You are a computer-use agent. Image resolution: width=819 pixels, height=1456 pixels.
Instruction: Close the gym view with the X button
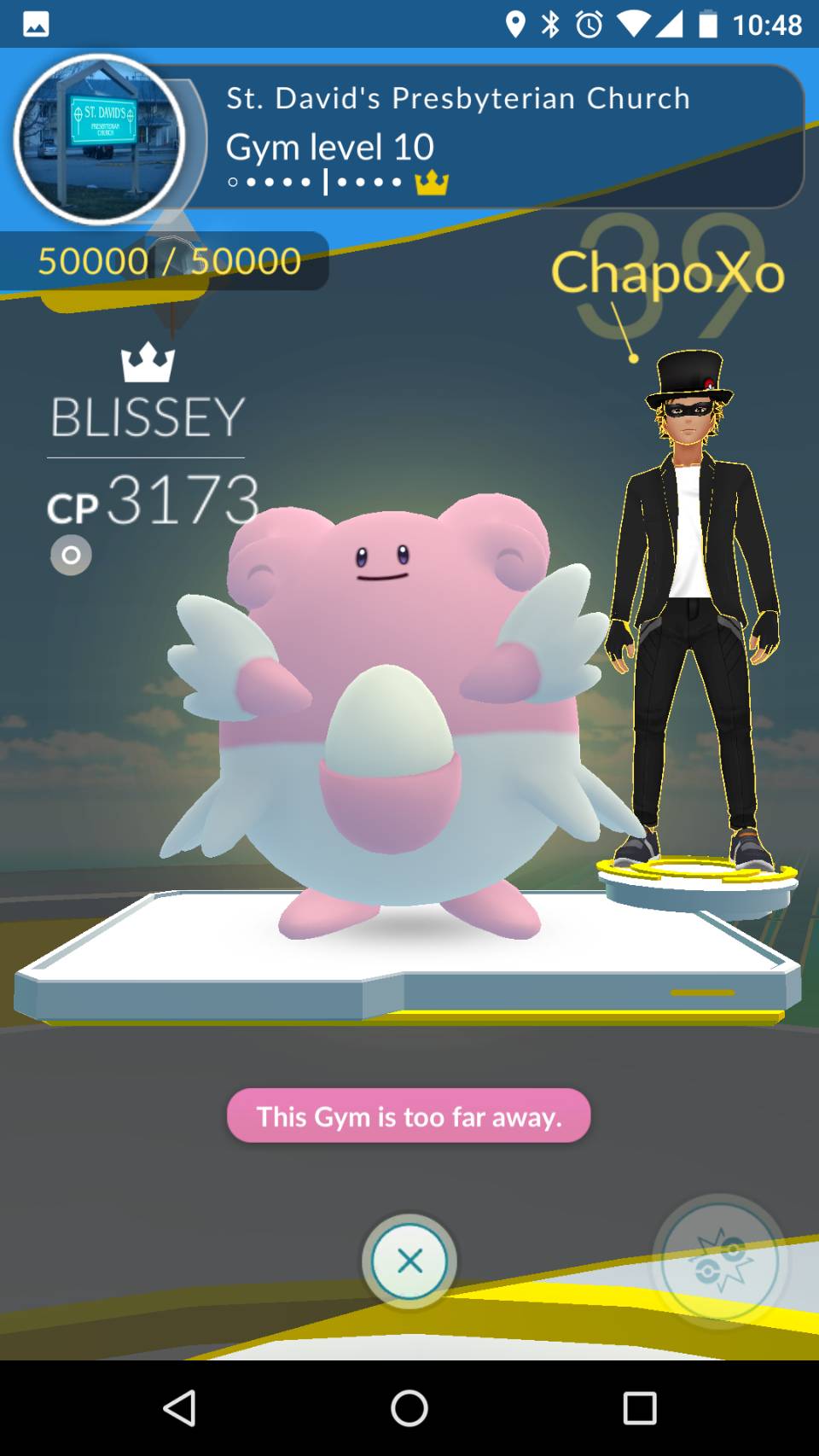(409, 1261)
